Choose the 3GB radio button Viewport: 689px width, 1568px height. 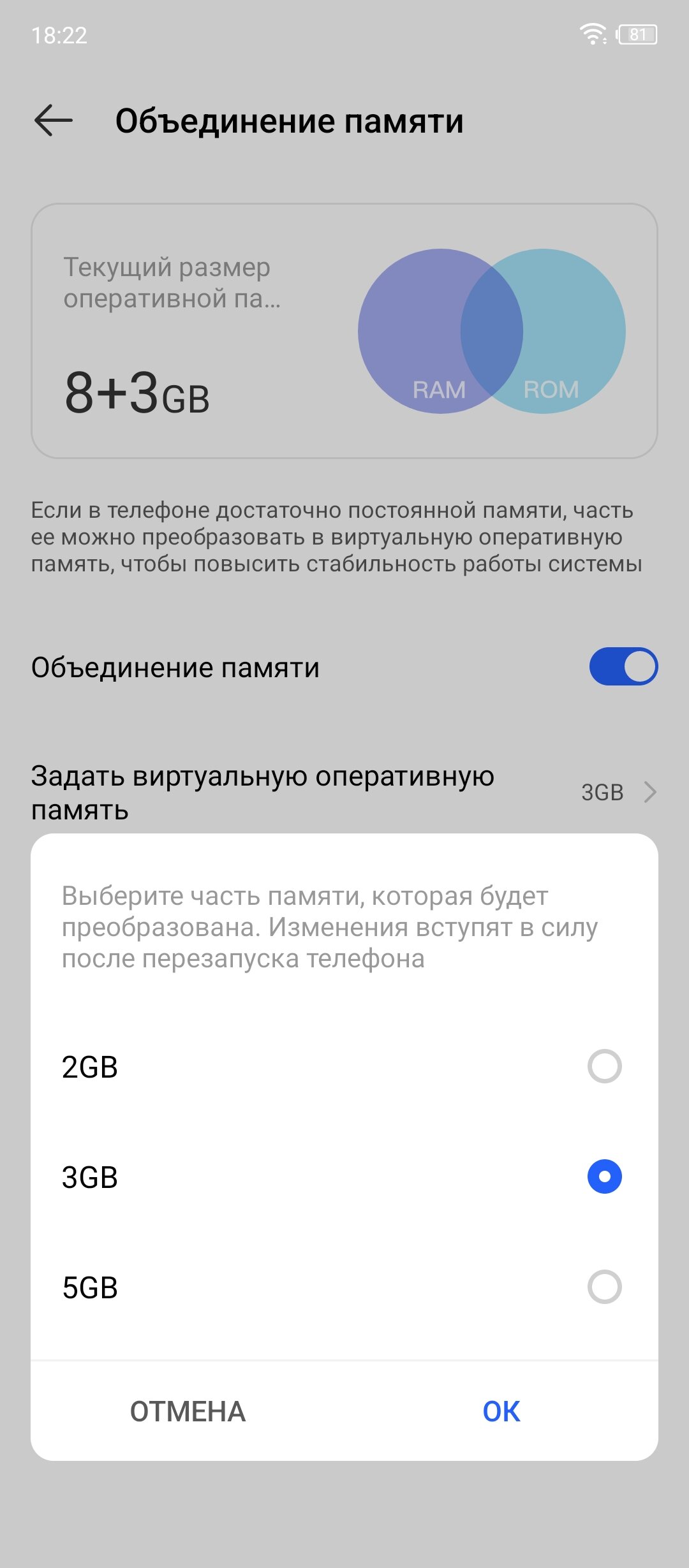(604, 1176)
